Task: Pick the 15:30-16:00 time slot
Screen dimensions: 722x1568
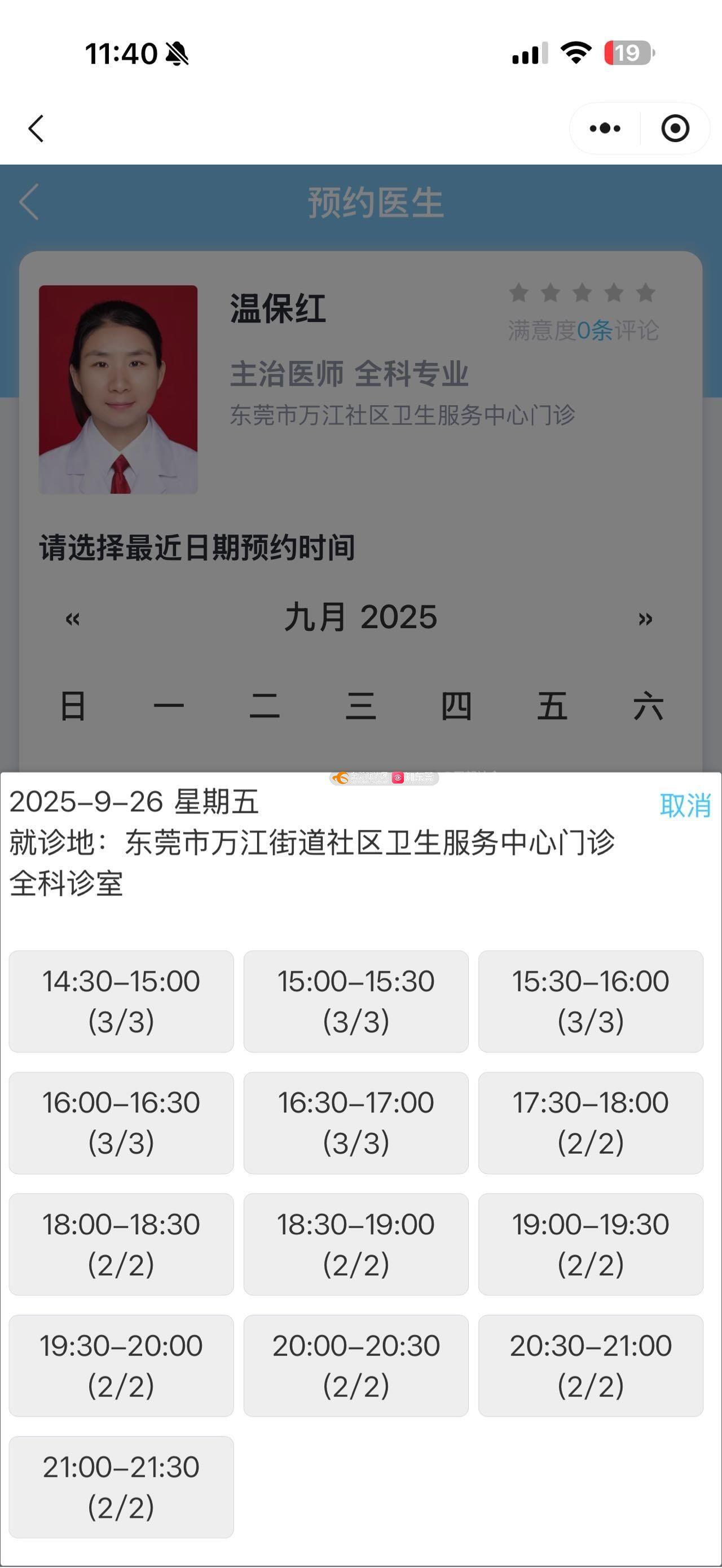Action: point(591,1001)
